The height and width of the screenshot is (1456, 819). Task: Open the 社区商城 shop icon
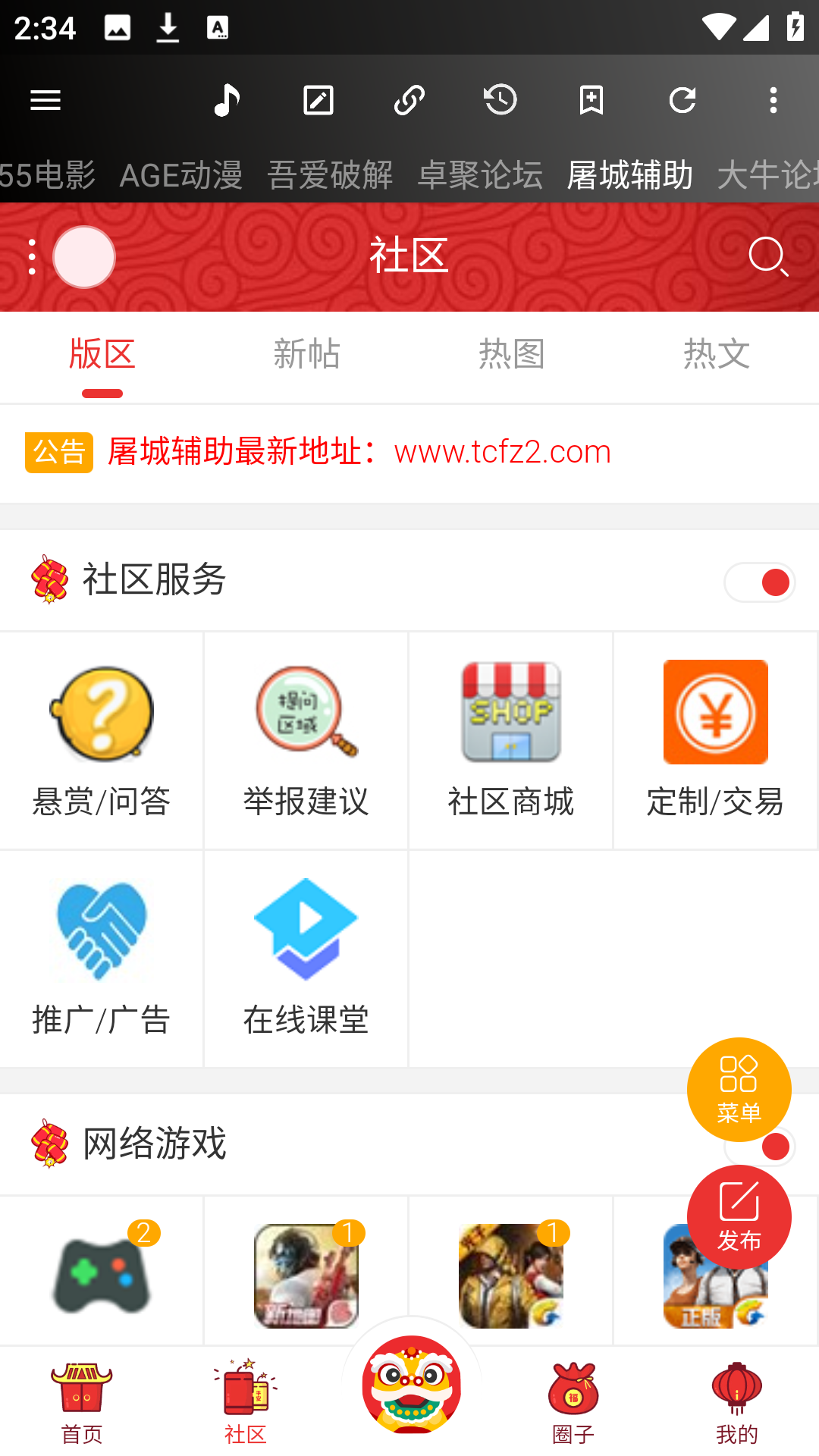tap(510, 711)
